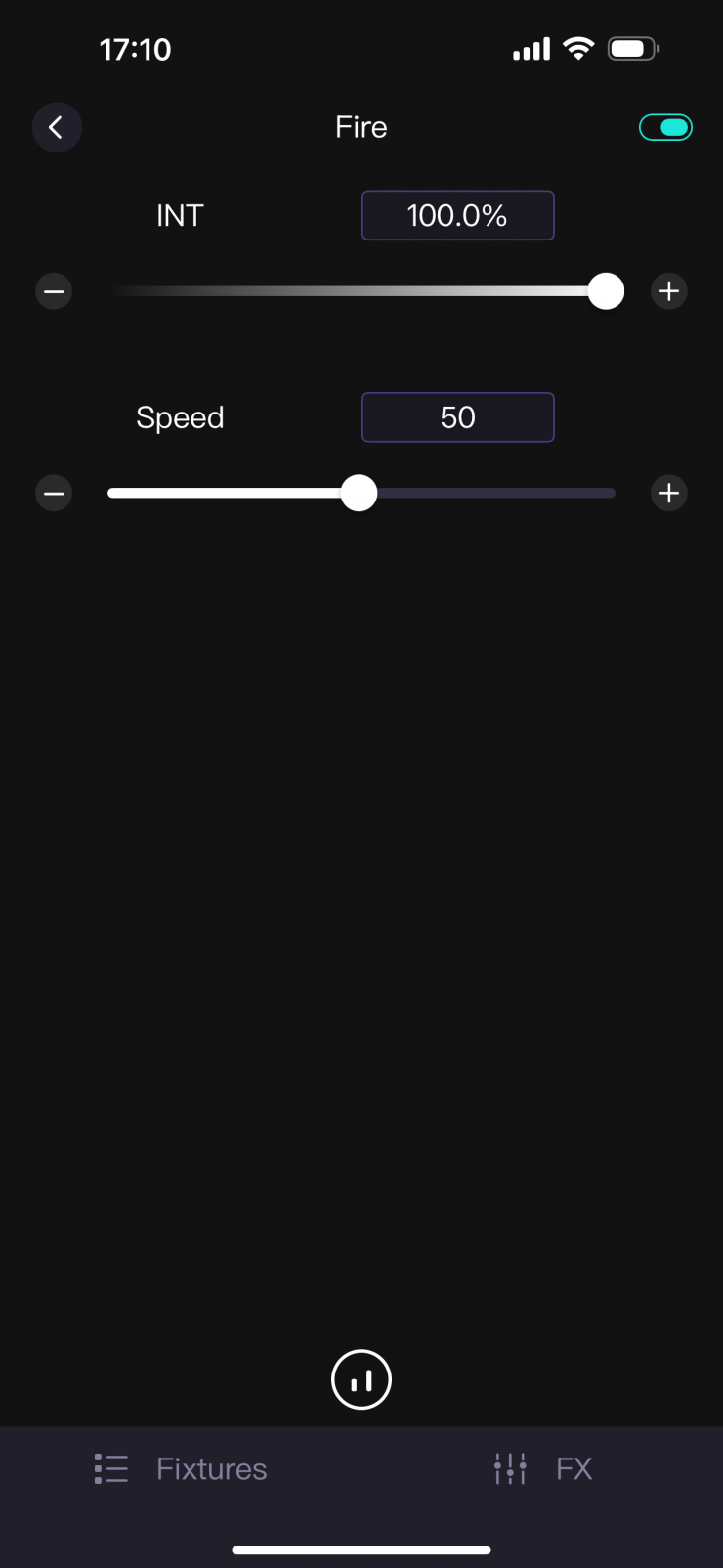The height and width of the screenshot is (1568, 723).
Task: Switch to the FX tab
Action: coord(543,1468)
